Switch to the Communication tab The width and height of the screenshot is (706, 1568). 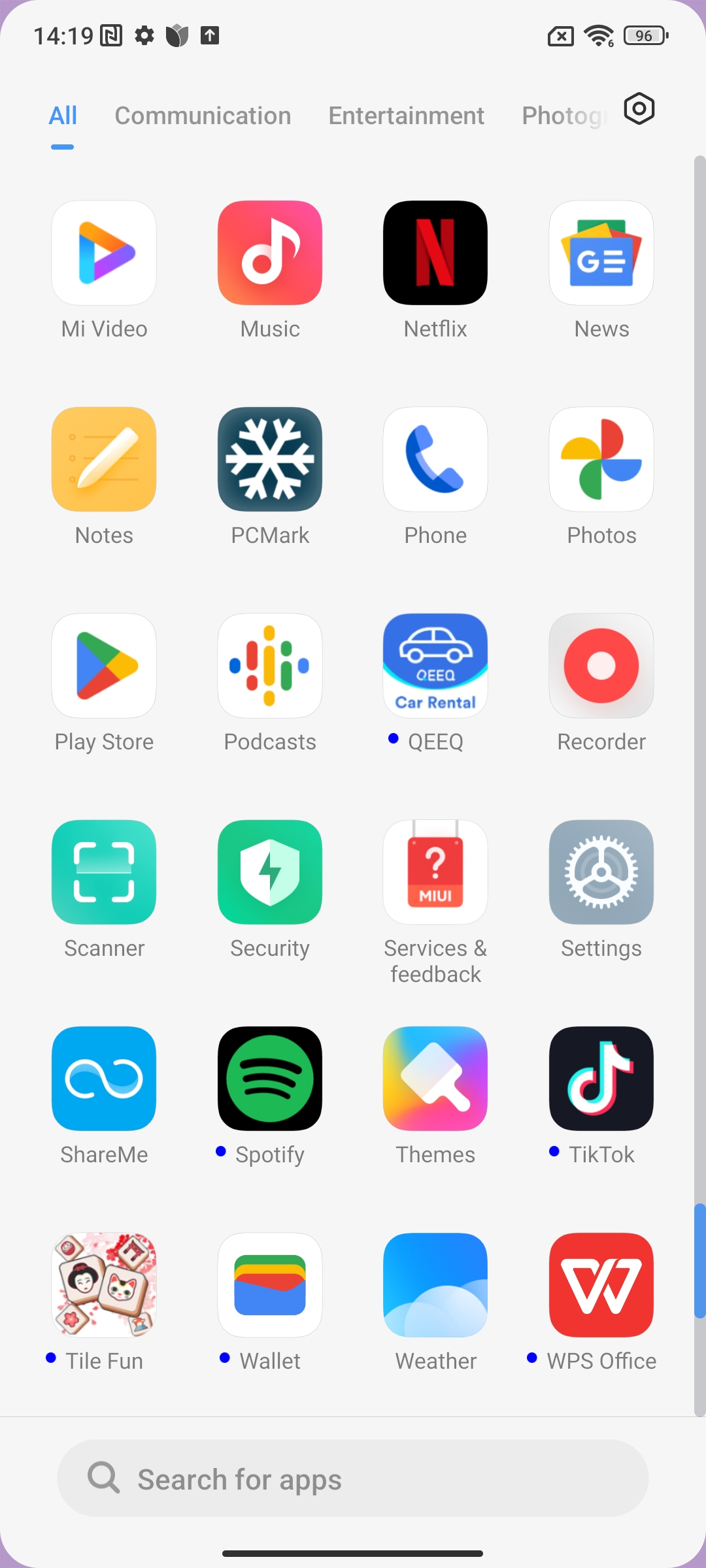(x=203, y=116)
